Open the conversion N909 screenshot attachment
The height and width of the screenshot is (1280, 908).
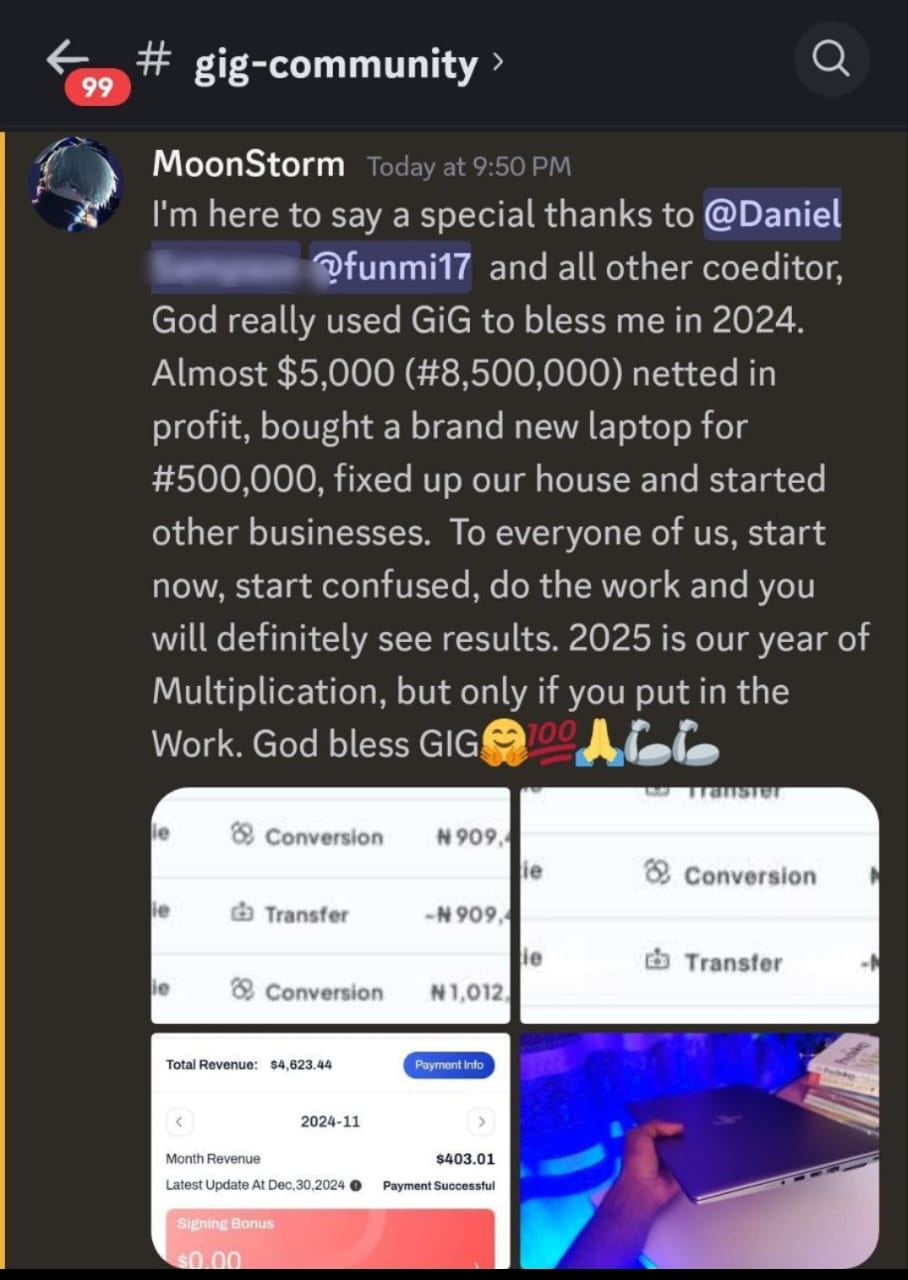[330, 905]
